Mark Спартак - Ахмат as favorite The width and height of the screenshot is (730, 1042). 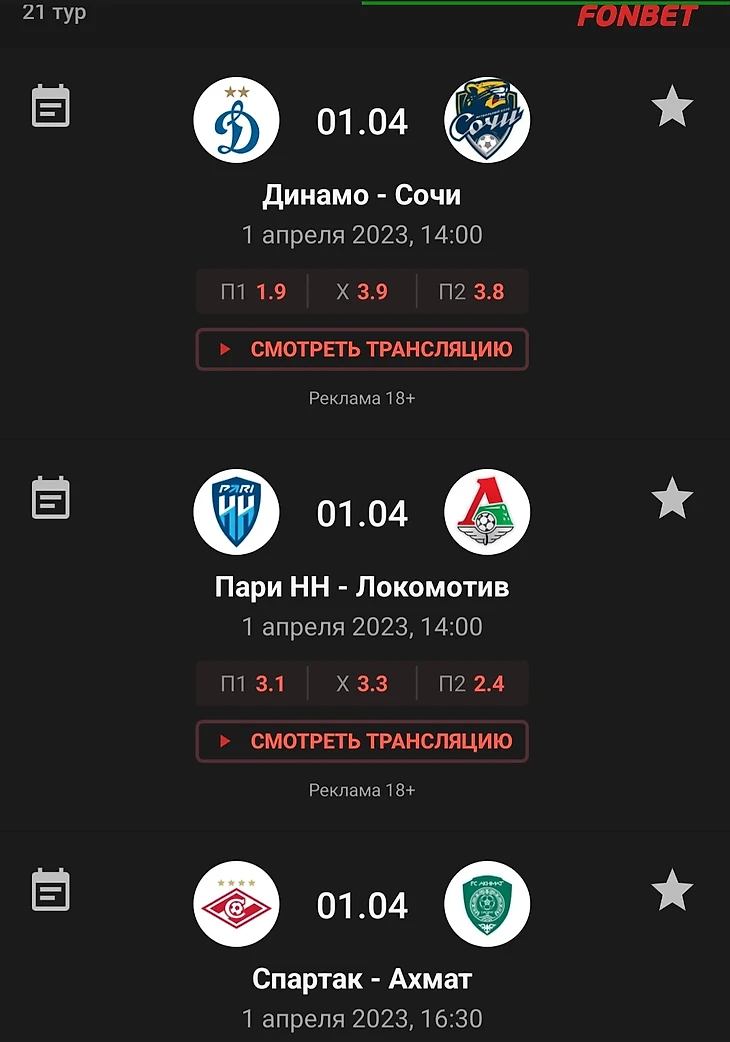(x=672, y=889)
